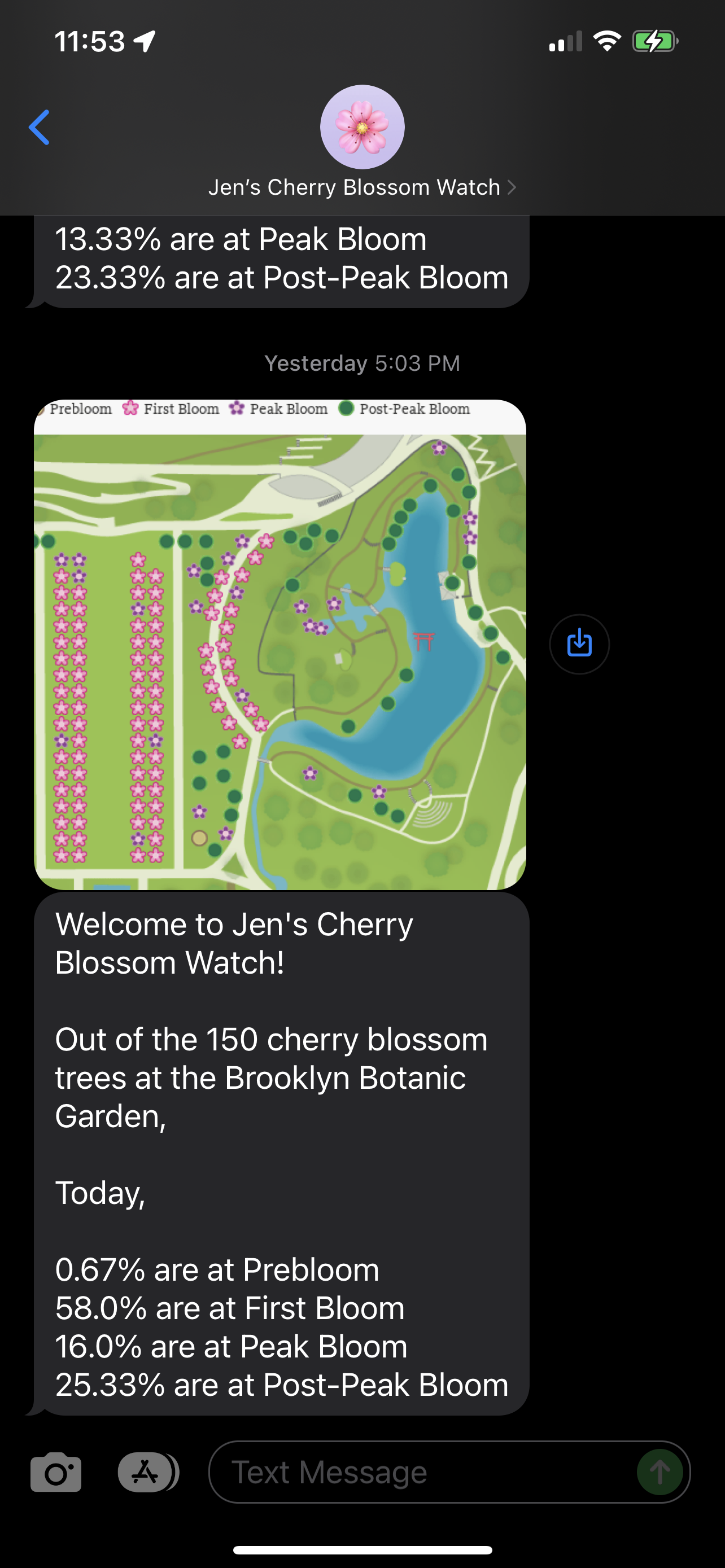This screenshot has width=725, height=1568.
Task: Open the cherry blossom map image
Action: [x=279, y=644]
